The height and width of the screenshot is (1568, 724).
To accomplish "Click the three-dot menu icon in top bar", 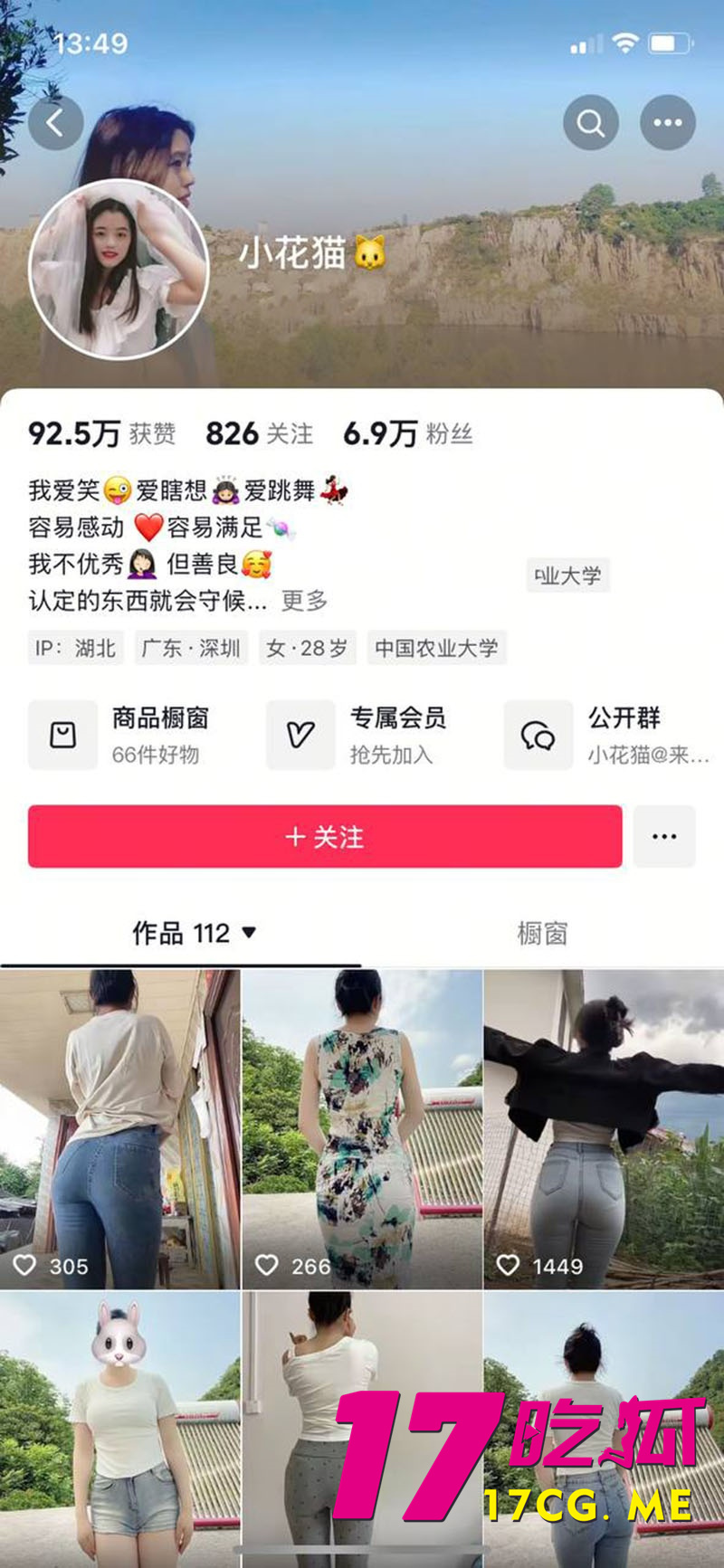I will point(668,122).
